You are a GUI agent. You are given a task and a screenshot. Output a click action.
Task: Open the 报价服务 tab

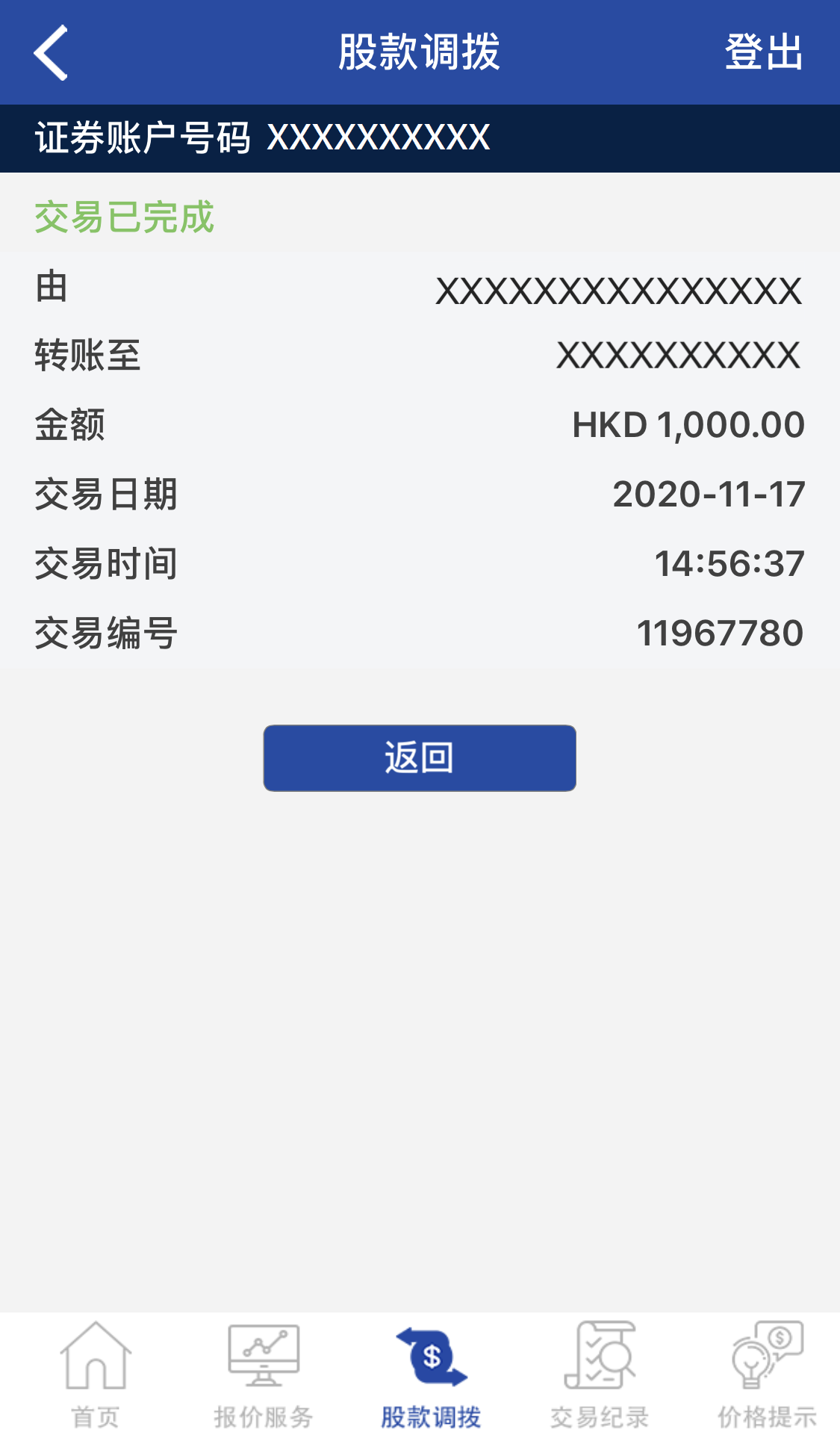click(264, 1376)
